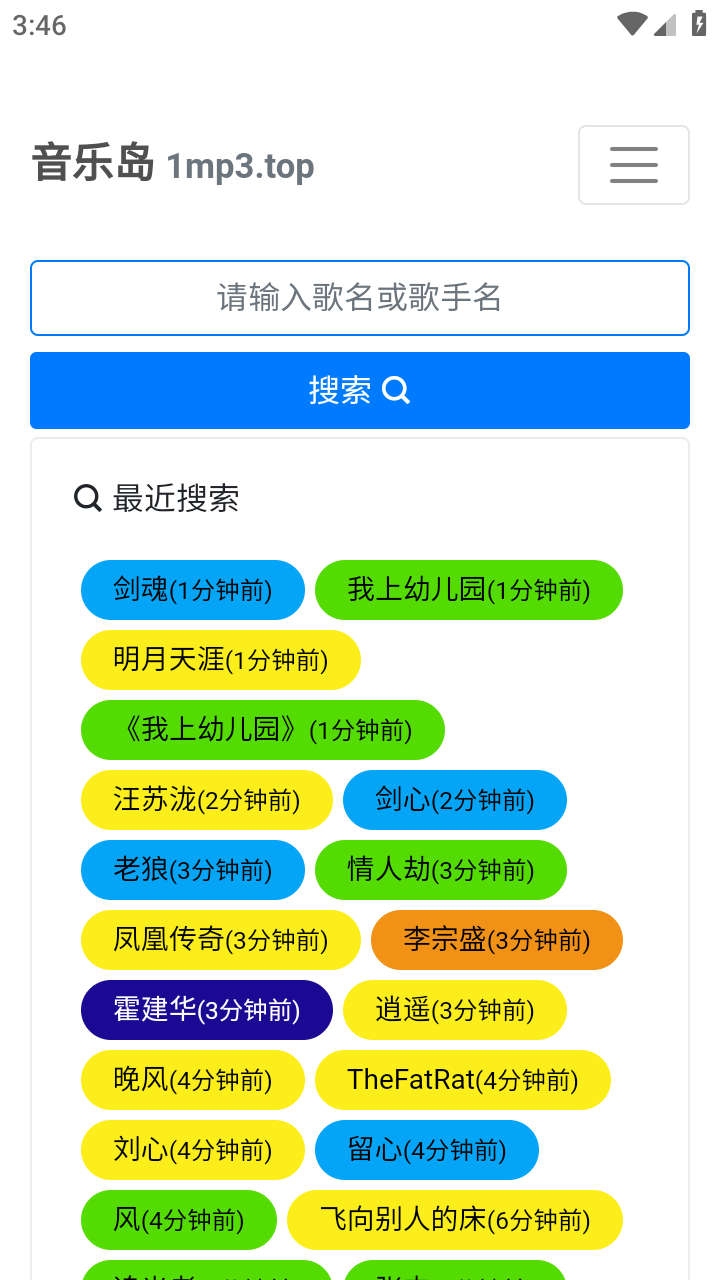The width and height of the screenshot is (720, 1280).
Task: Select the 剑魂 recent search tag
Action: coord(192,590)
